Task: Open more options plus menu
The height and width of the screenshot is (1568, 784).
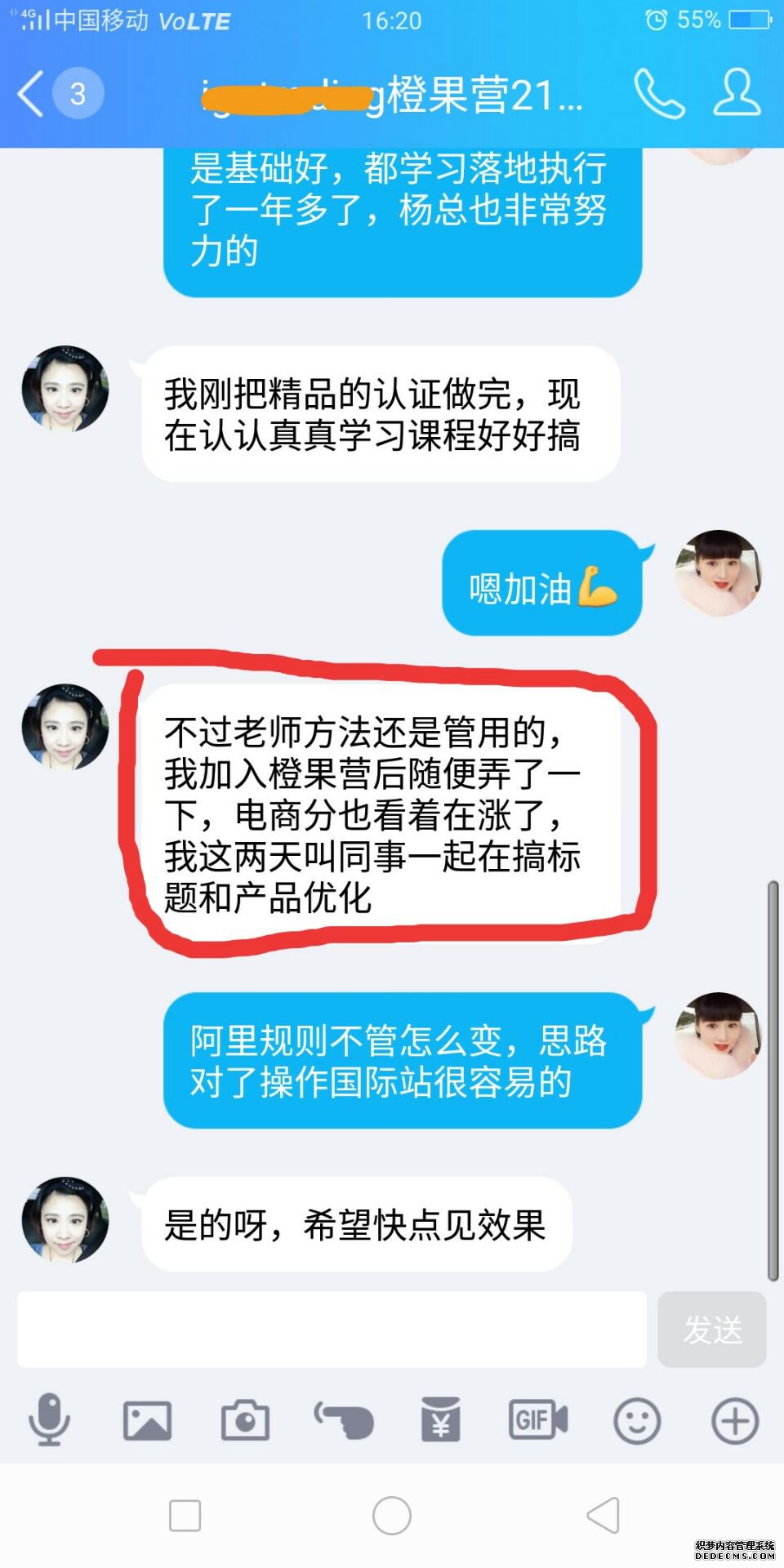Action: click(735, 1421)
